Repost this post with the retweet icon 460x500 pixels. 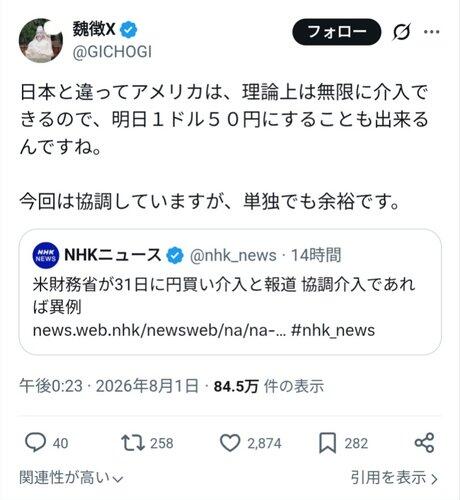click(133, 443)
